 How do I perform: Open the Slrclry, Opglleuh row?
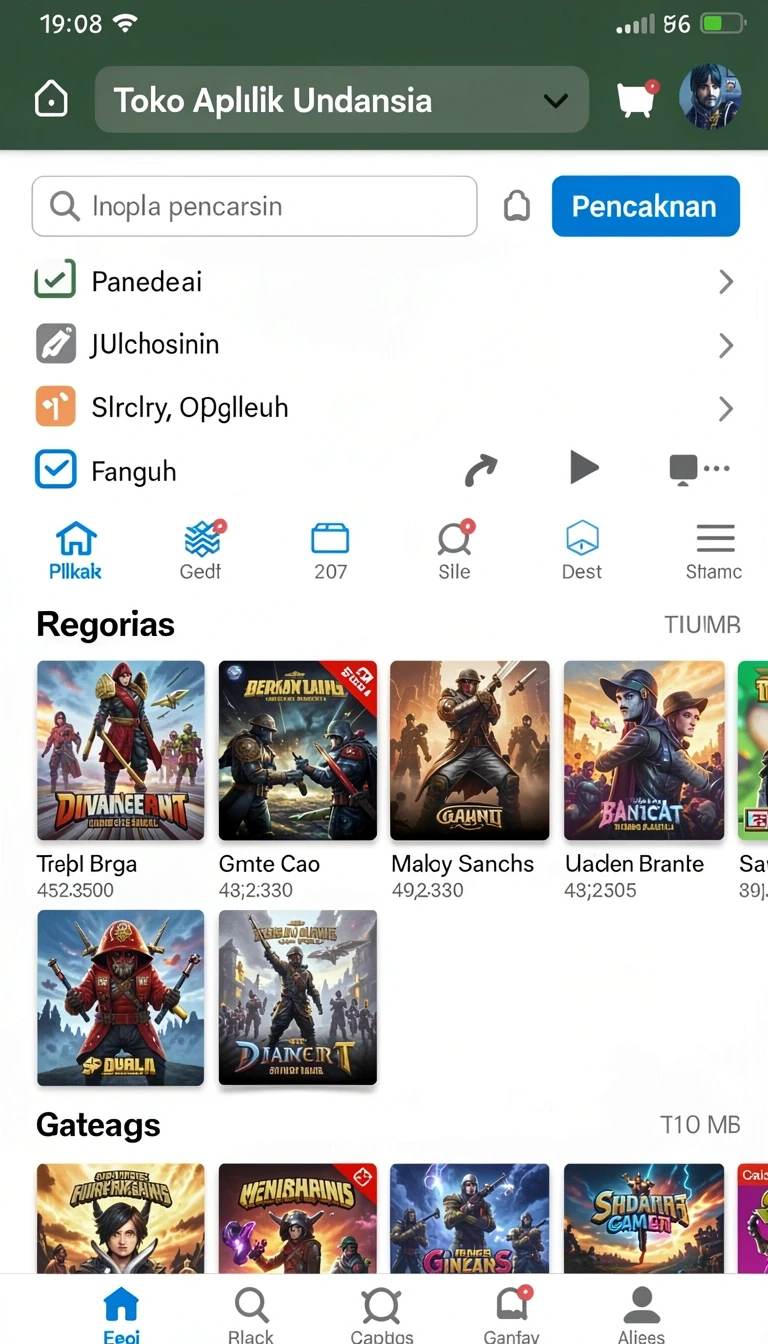coord(384,408)
